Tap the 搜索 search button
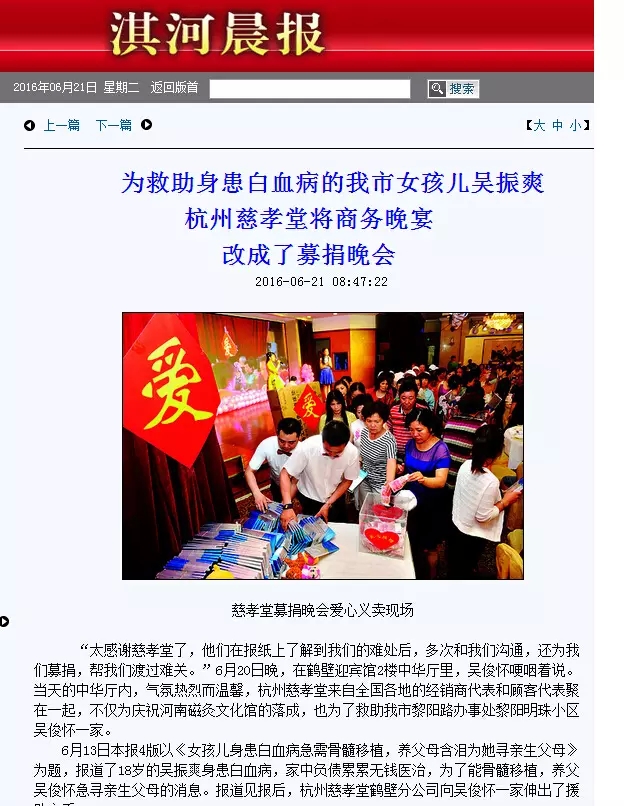The image size is (624, 806). 453,89
